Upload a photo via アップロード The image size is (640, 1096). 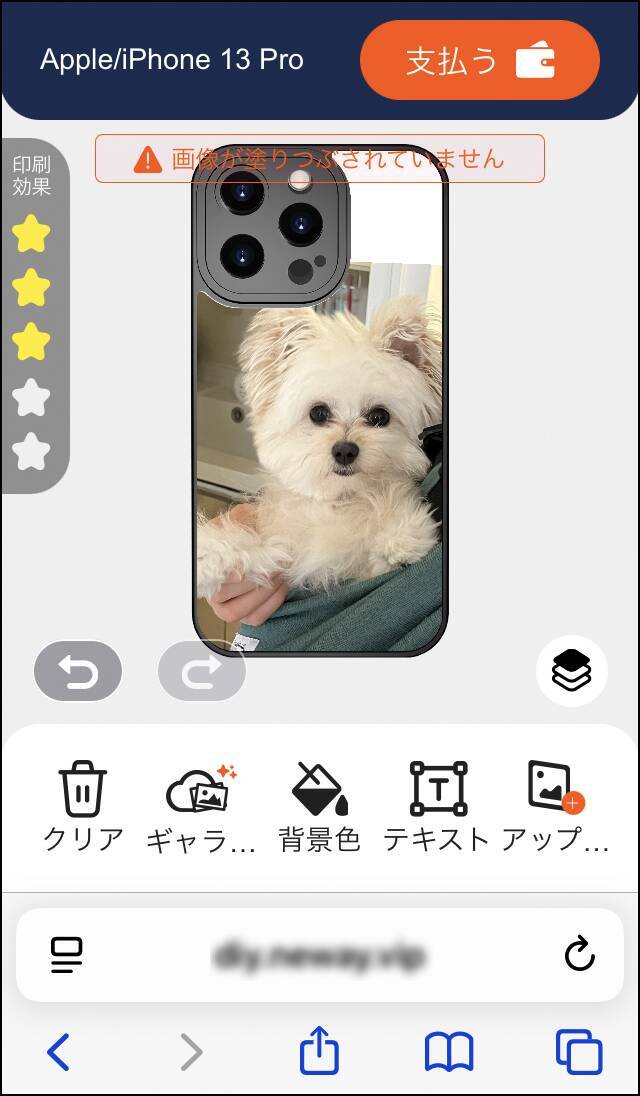[x=555, y=806]
